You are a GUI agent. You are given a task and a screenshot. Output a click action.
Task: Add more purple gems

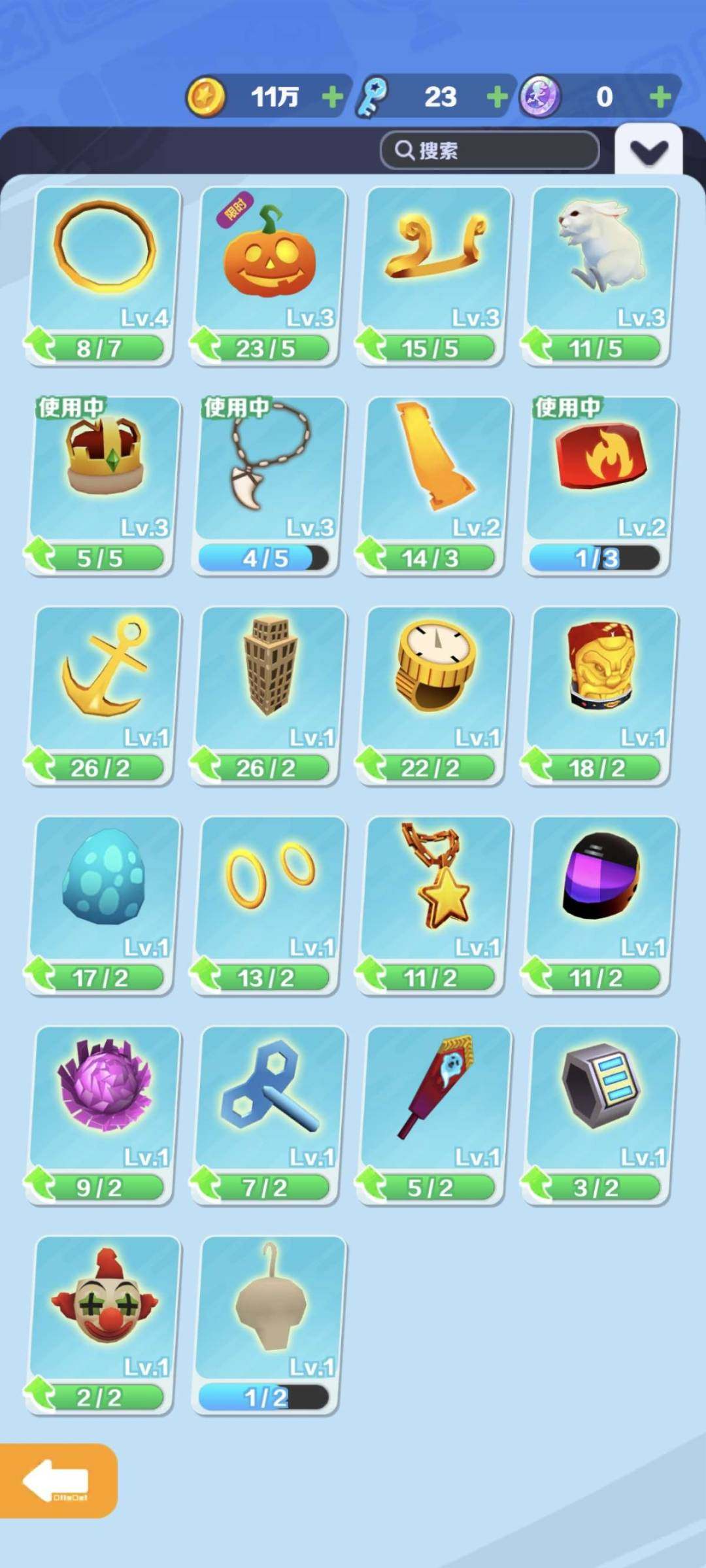(660, 97)
